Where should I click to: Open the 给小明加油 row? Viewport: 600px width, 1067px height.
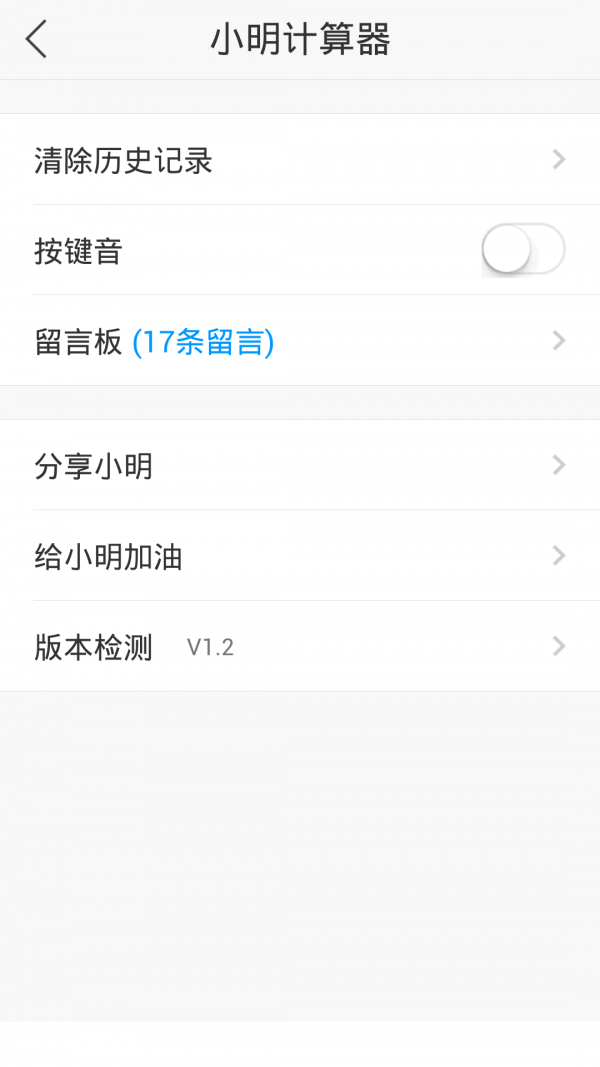point(300,555)
